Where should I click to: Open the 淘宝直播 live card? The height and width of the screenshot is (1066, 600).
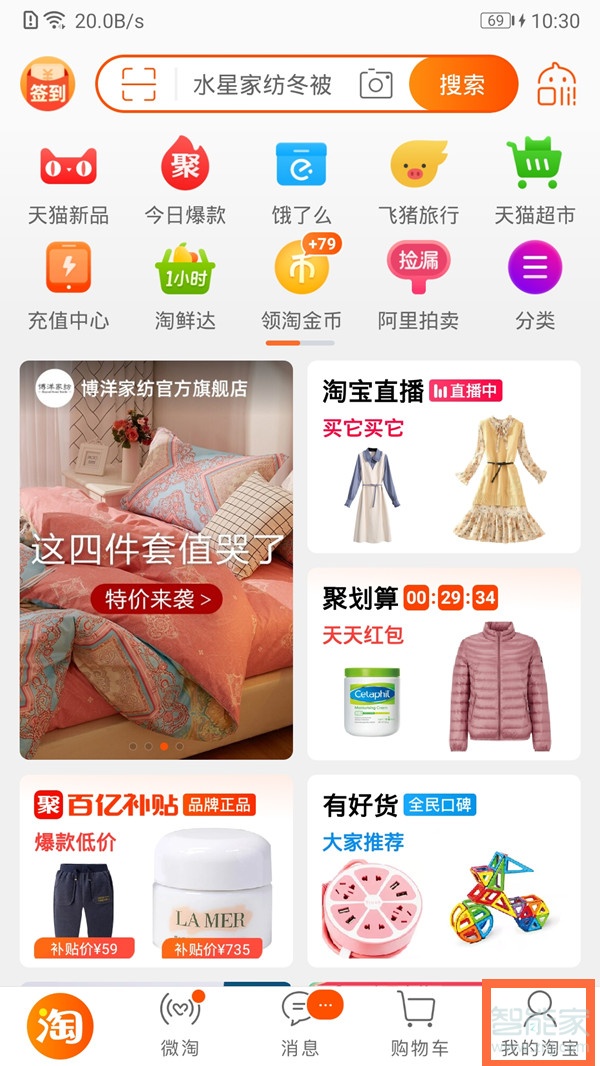443,457
